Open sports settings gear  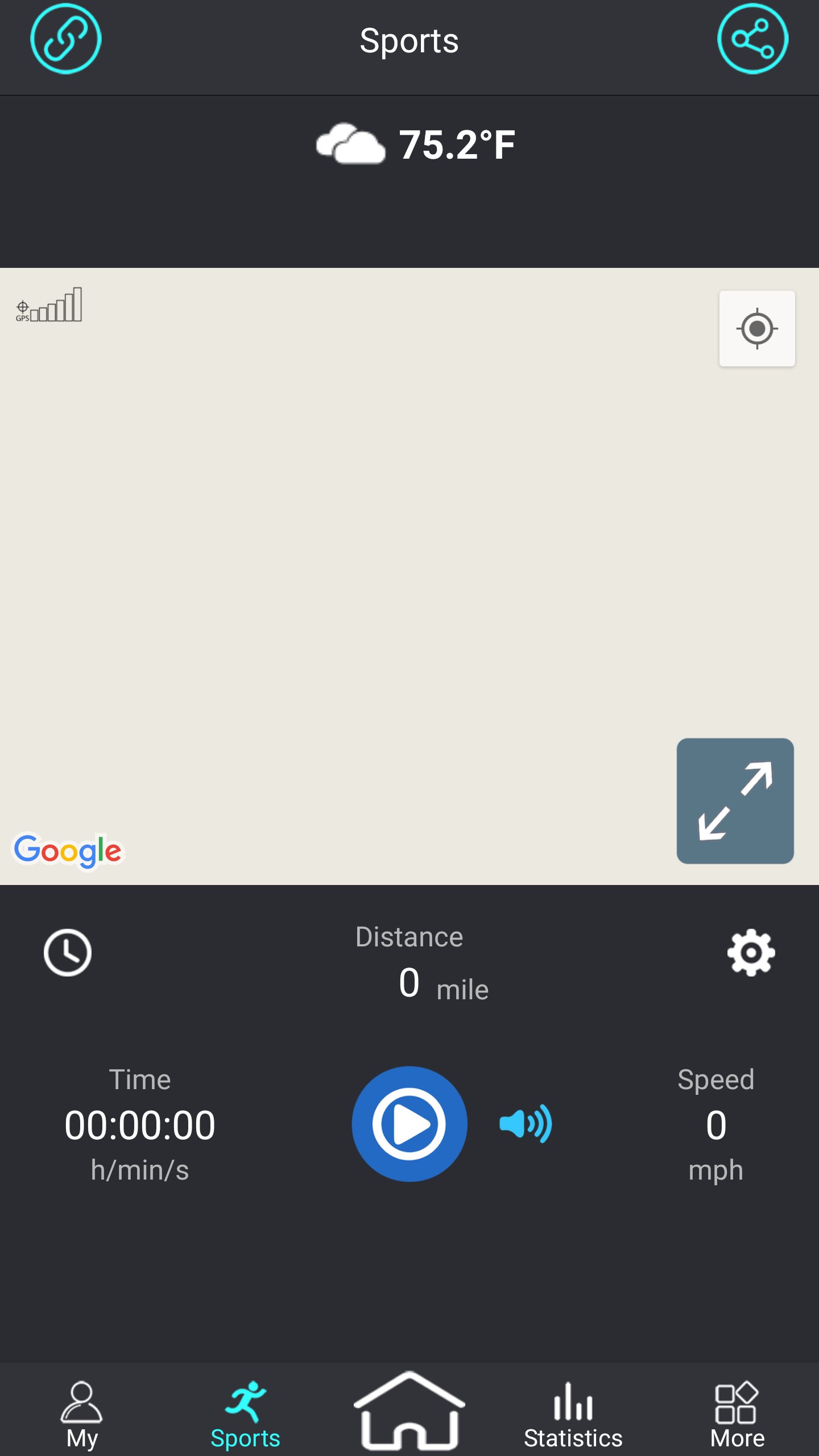point(751,953)
